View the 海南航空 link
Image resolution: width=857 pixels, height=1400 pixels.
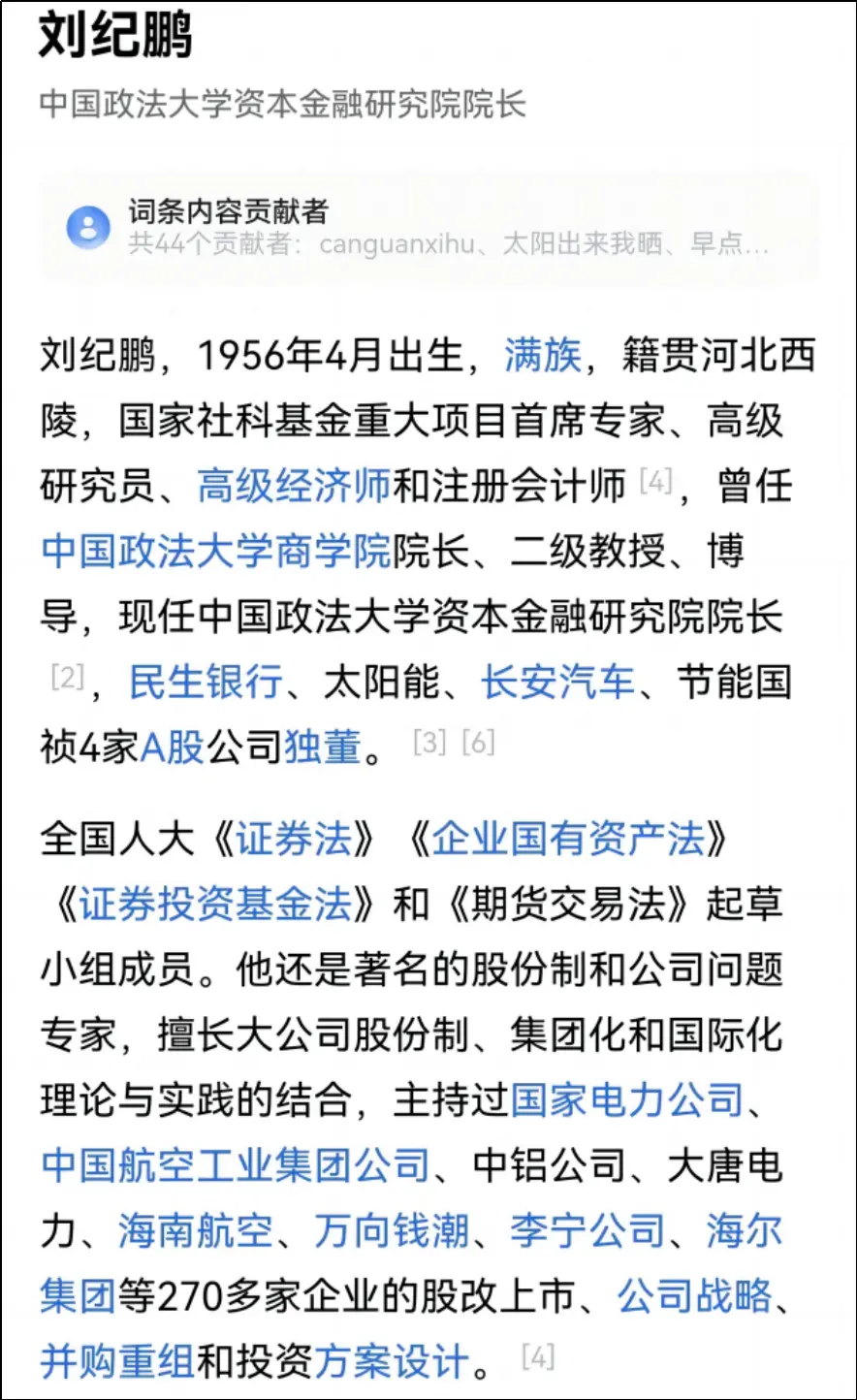[196, 1231]
